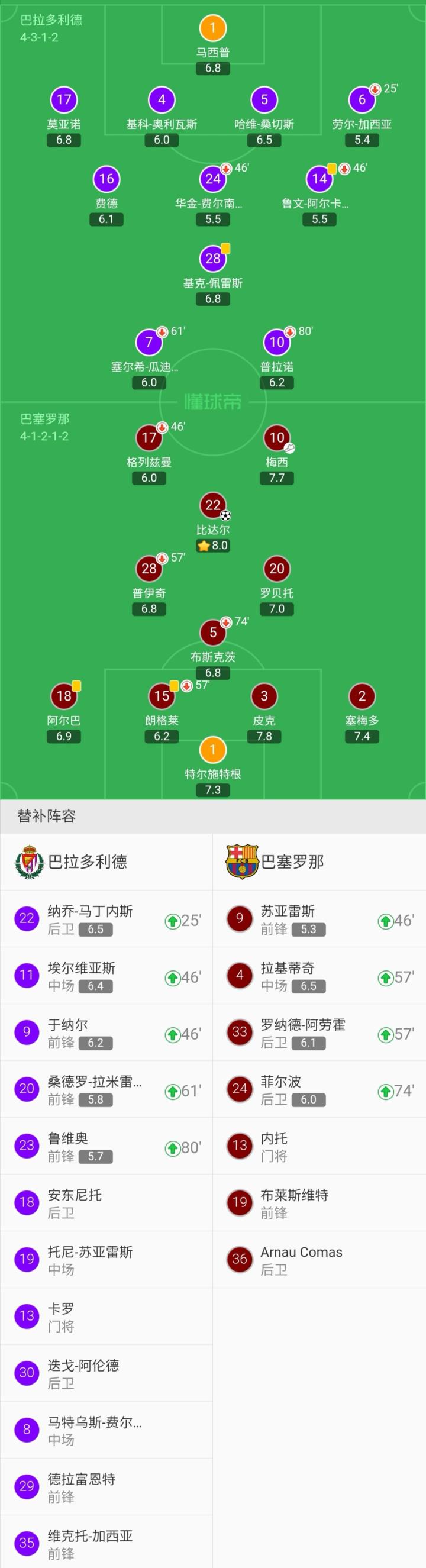Open goalkeeper 特尔施特根's profile
426x1568 pixels.
(212, 750)
